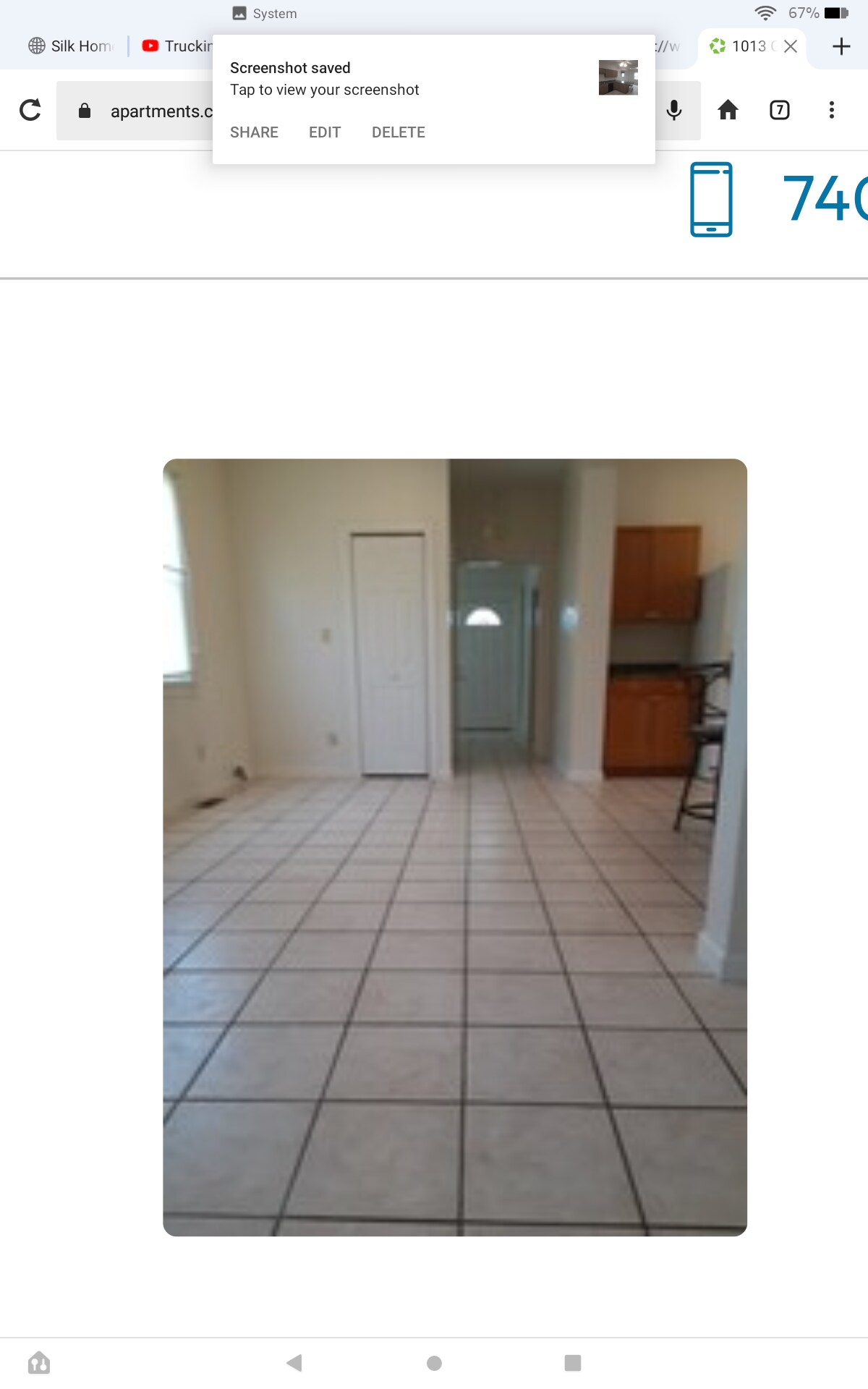Open the browser overflow menu
The height and width of the screenshot is (1389, 868).
tap(831, 110)
